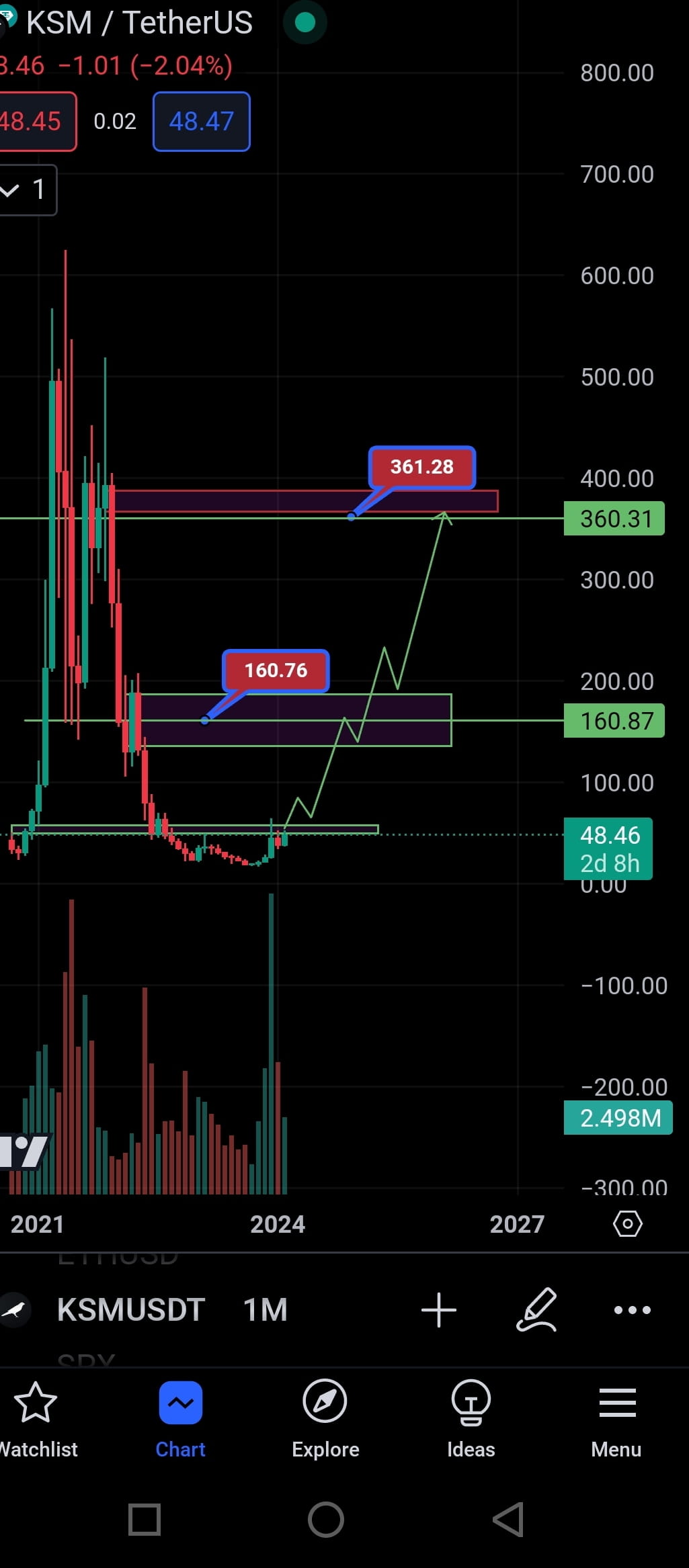Tap the green market status dot
Viewport: 689px width, 1568px height.
tap(306, 22)
